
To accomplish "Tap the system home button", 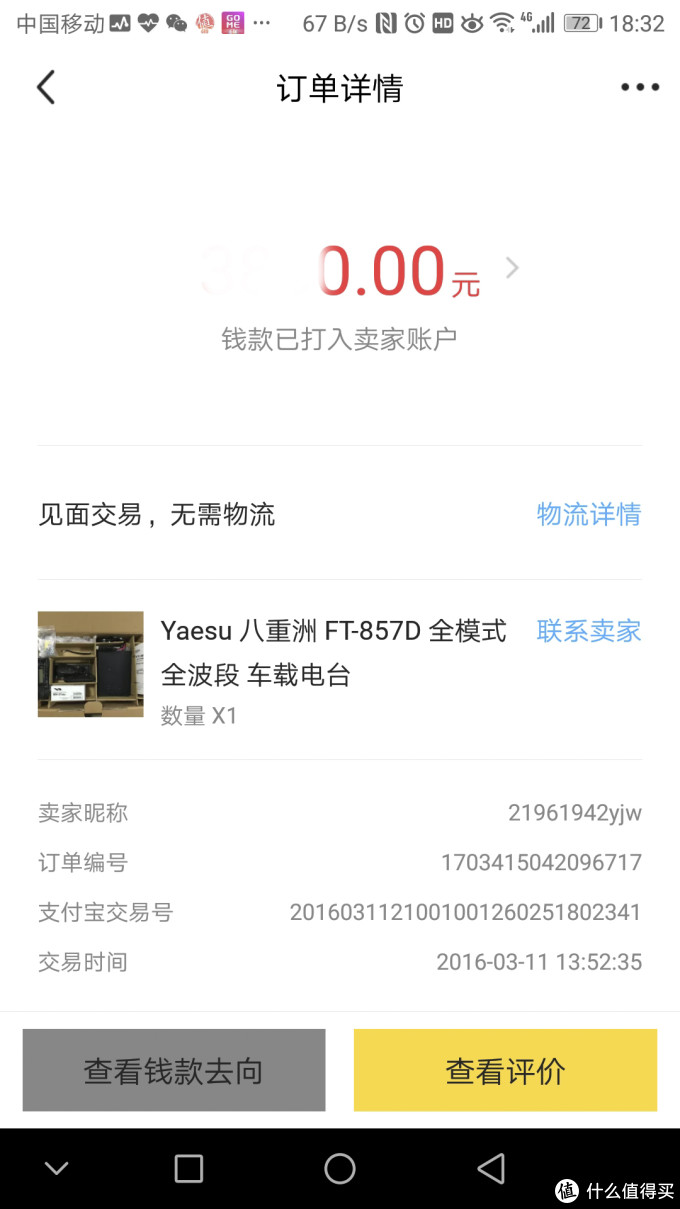I will pyautogui.click(x=340, y=1168).
